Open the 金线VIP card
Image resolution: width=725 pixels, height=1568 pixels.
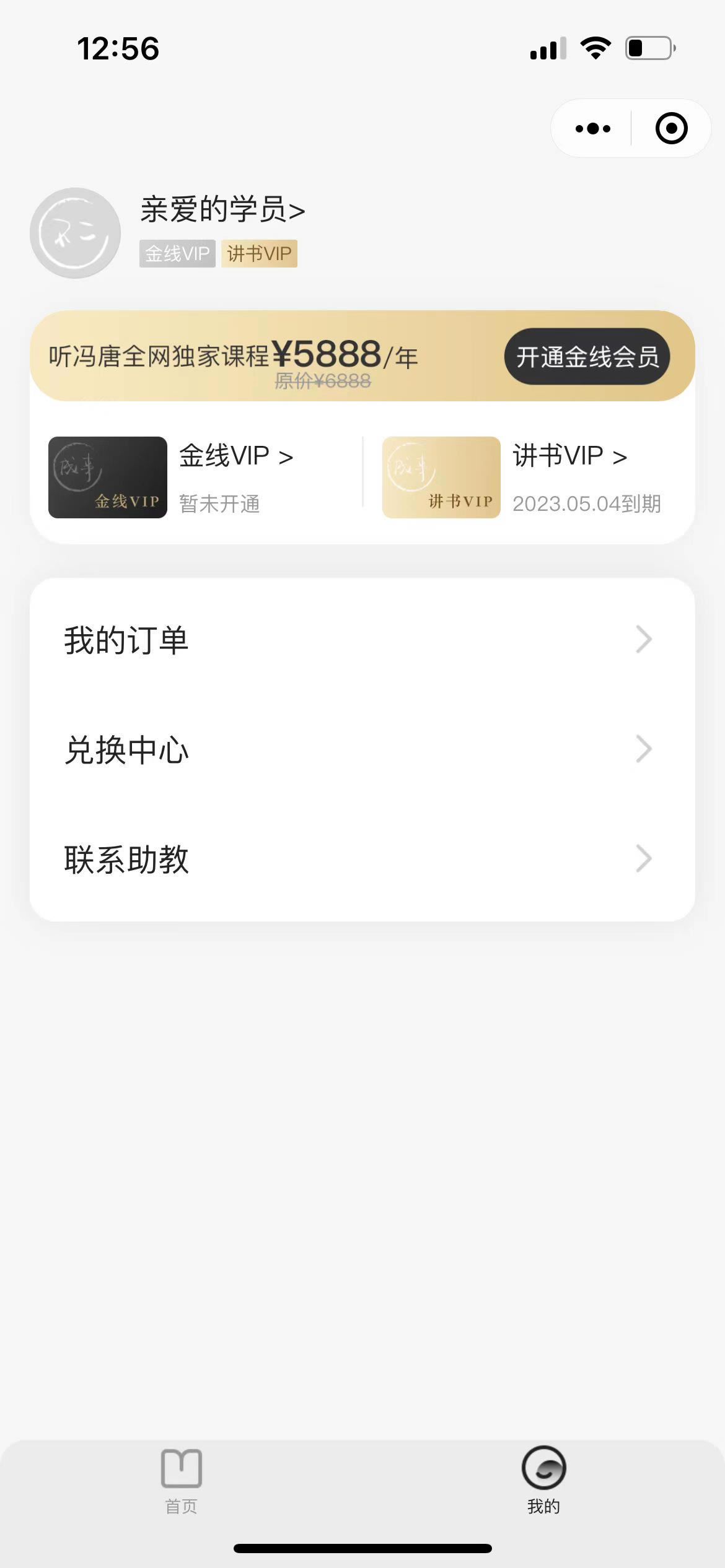[196, 477]
